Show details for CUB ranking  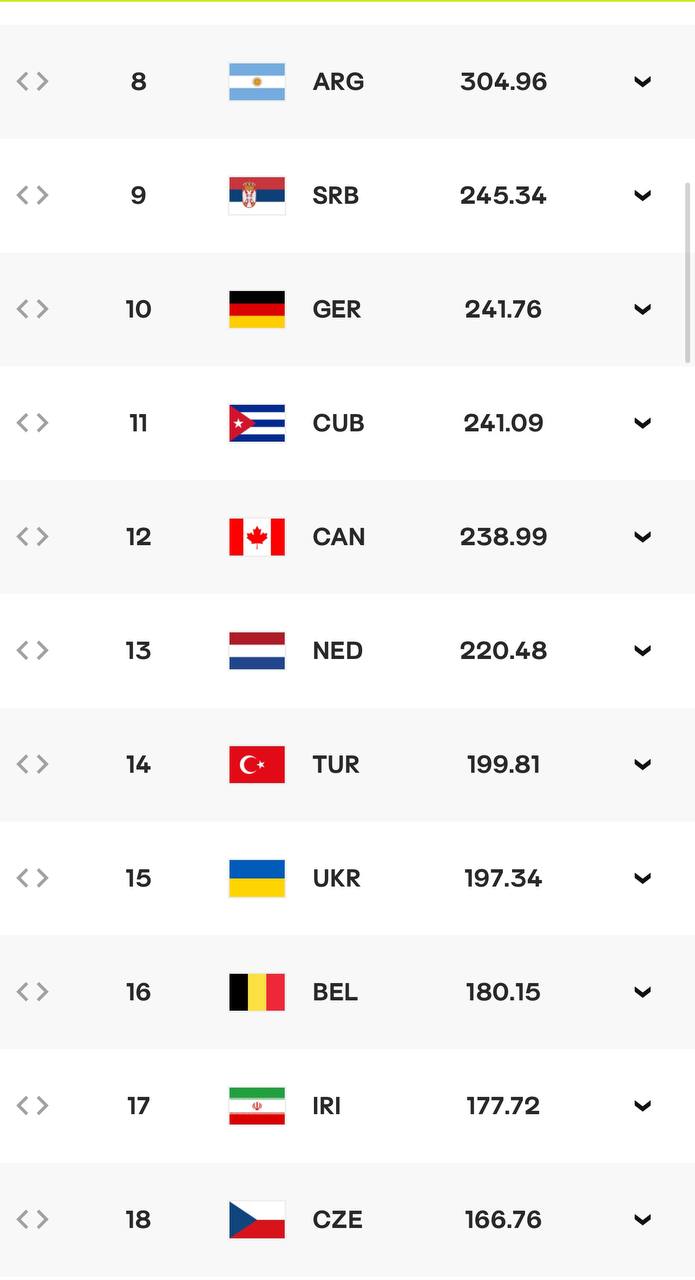tap(643, 423)
